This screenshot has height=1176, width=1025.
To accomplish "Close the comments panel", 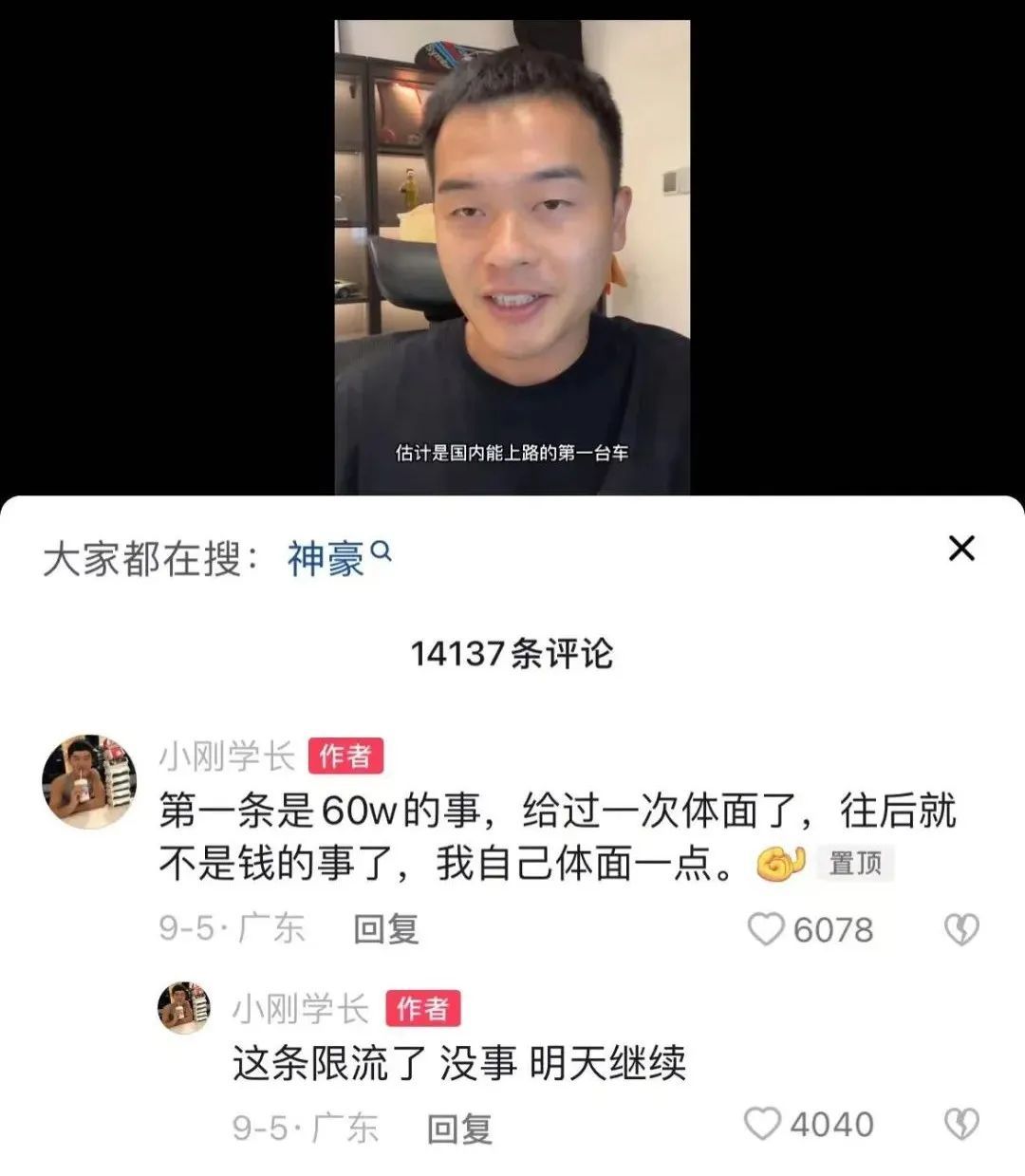I will tap(961, 549).
